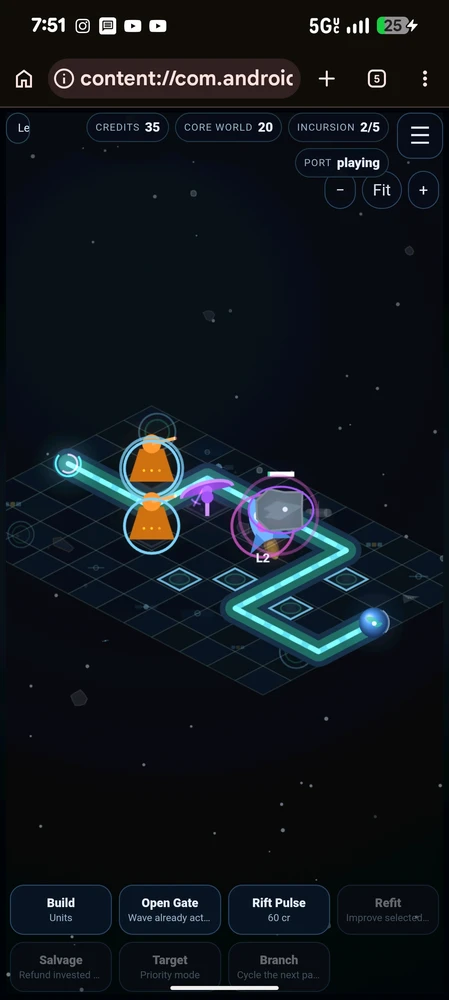Tap the browser address bar
The height and width of the screenshot is (1000, 449).
pos(174,78)
